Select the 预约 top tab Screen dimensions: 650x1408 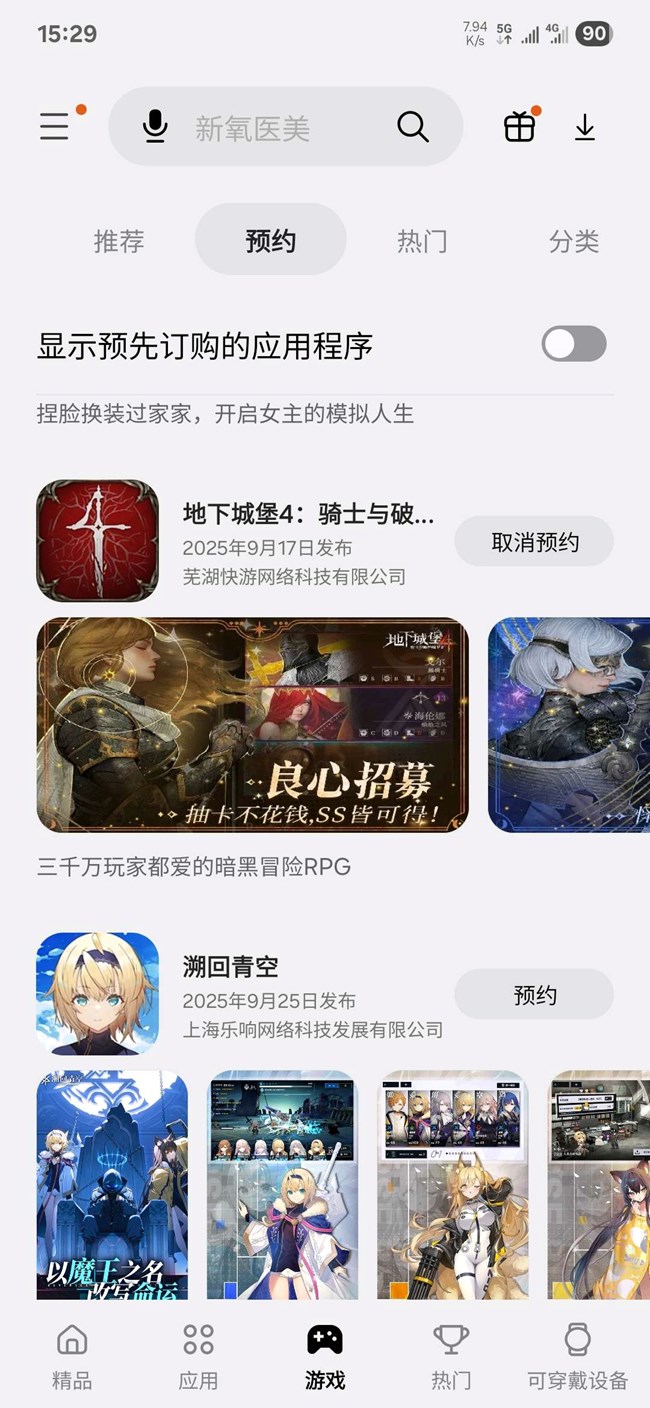(271, 240)
